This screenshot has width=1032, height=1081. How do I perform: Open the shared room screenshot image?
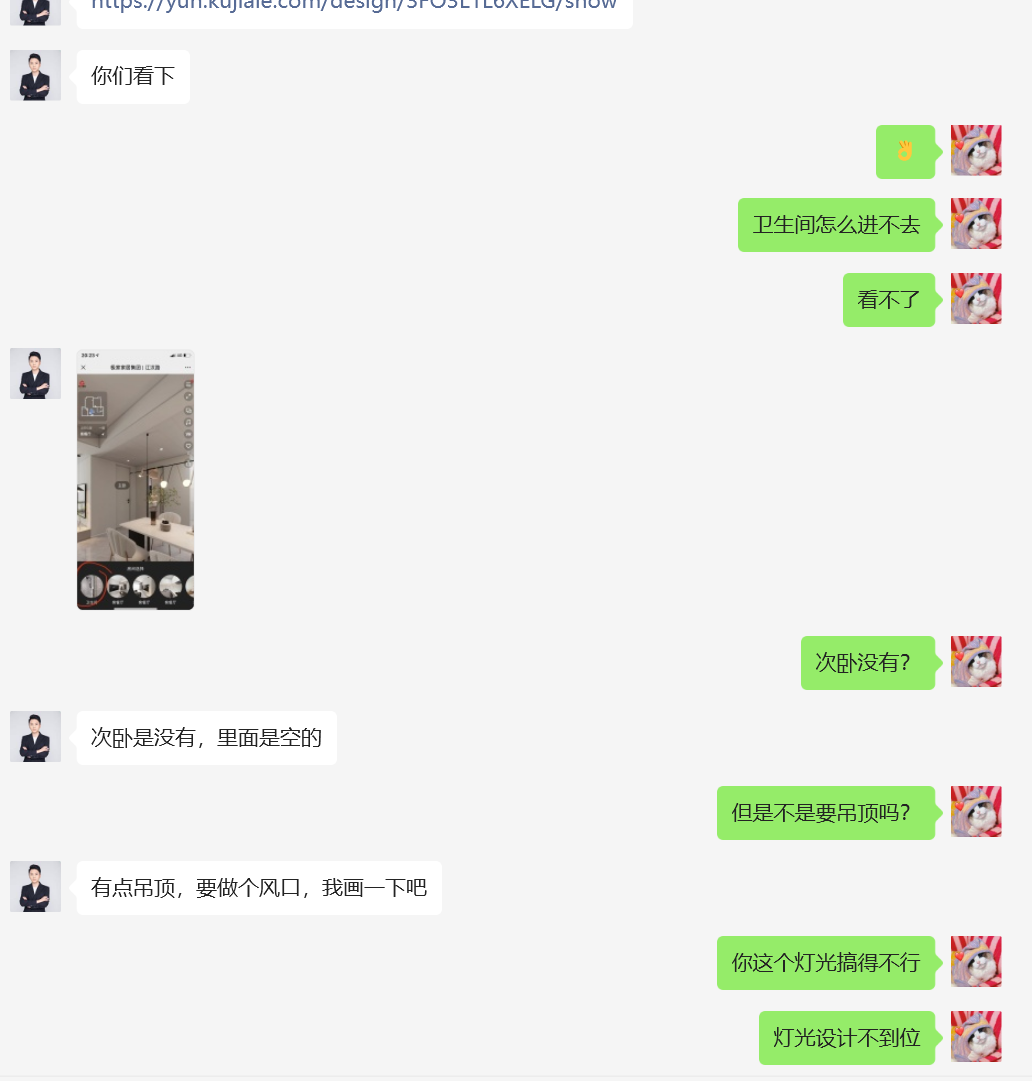(x=135, y=479)
